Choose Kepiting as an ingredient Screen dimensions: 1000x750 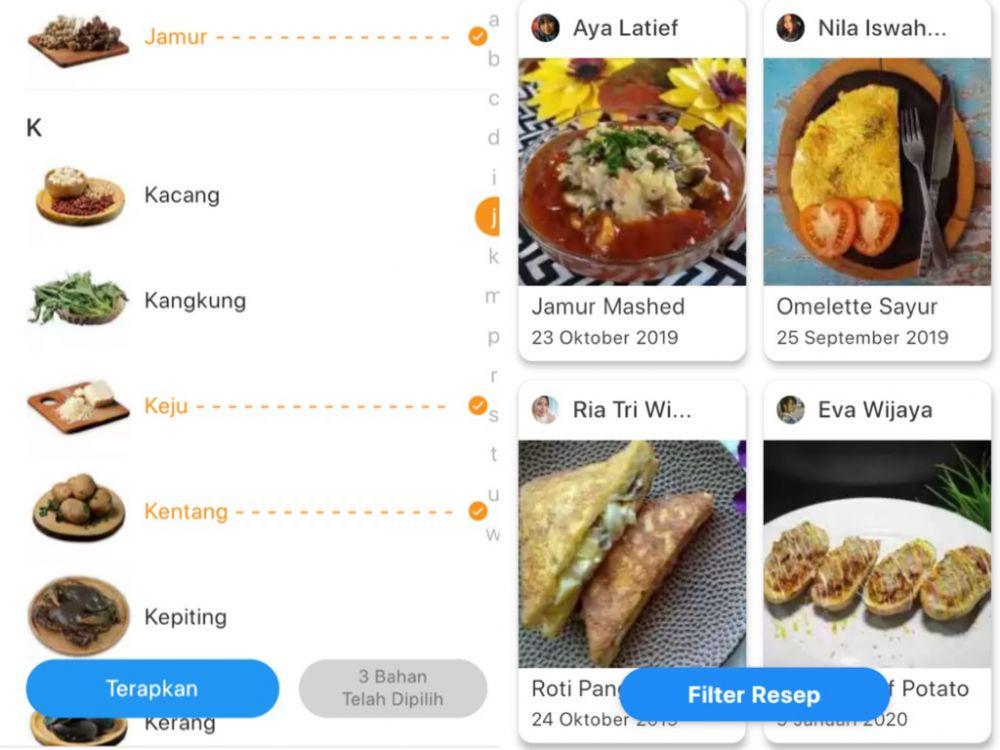click(185, 617)
